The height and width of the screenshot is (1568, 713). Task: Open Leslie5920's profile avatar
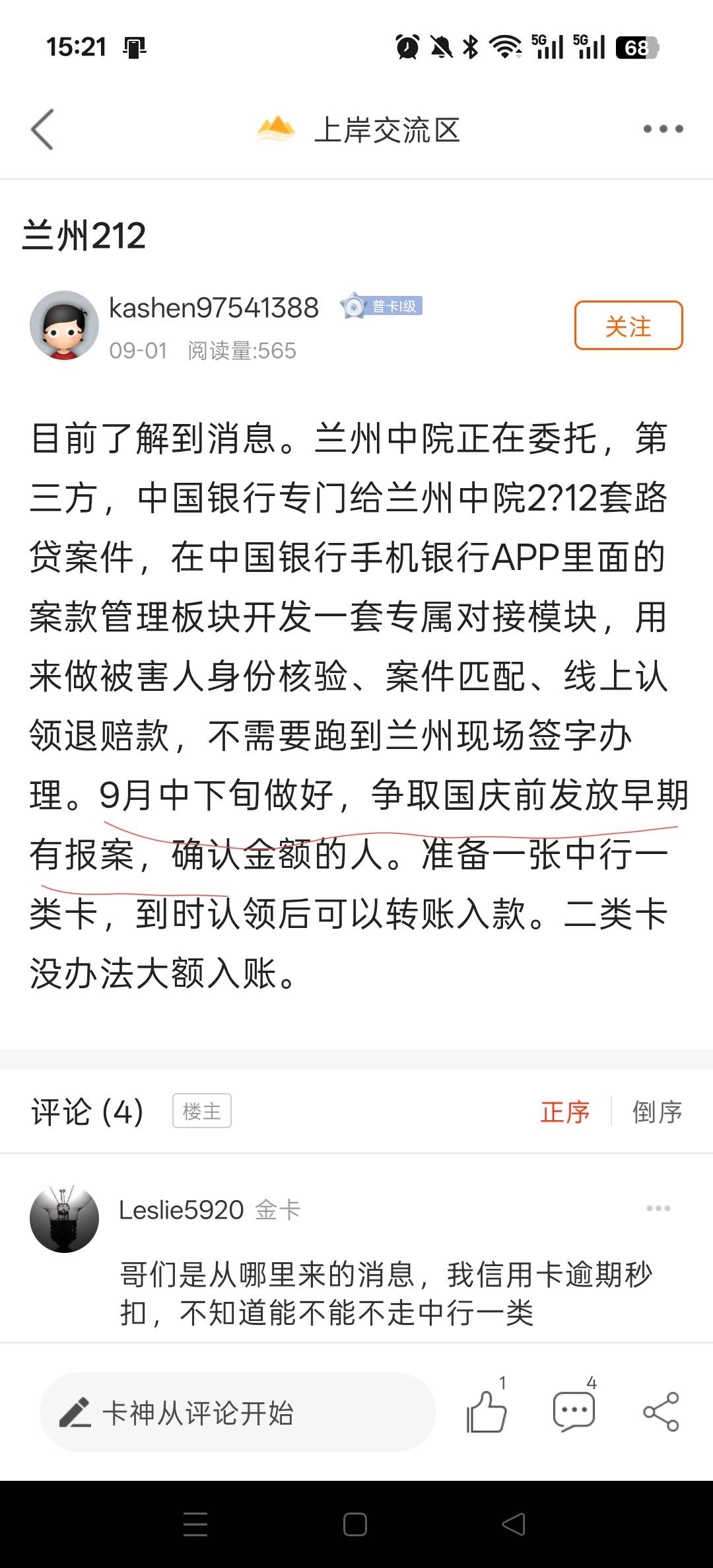tap(64, 1219)
